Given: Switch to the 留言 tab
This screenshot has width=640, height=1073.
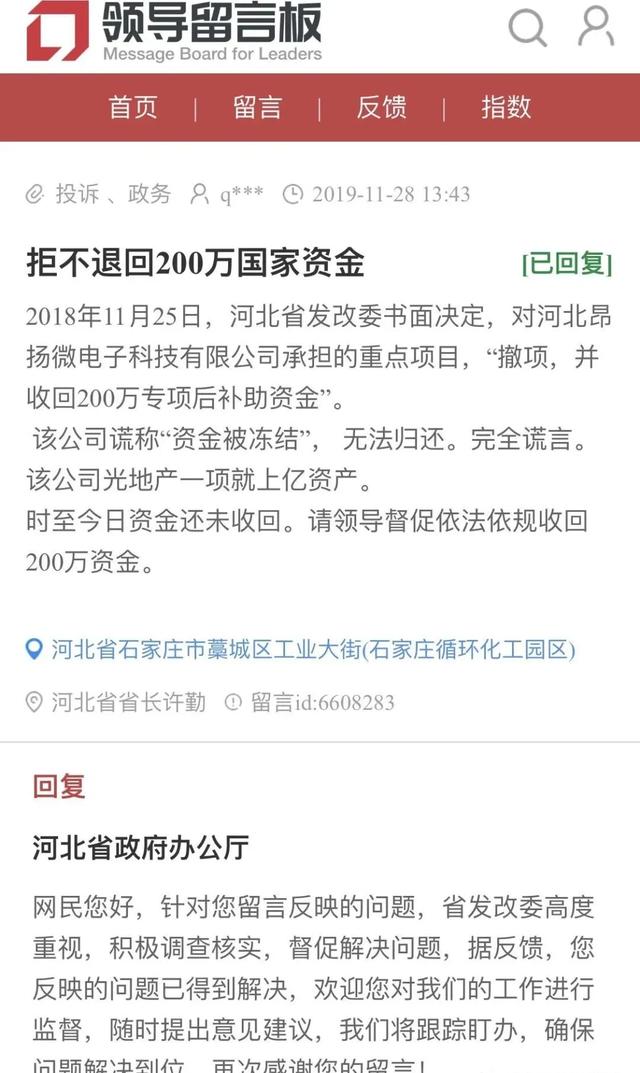Looking at the screenshot, I should [257, 108].
